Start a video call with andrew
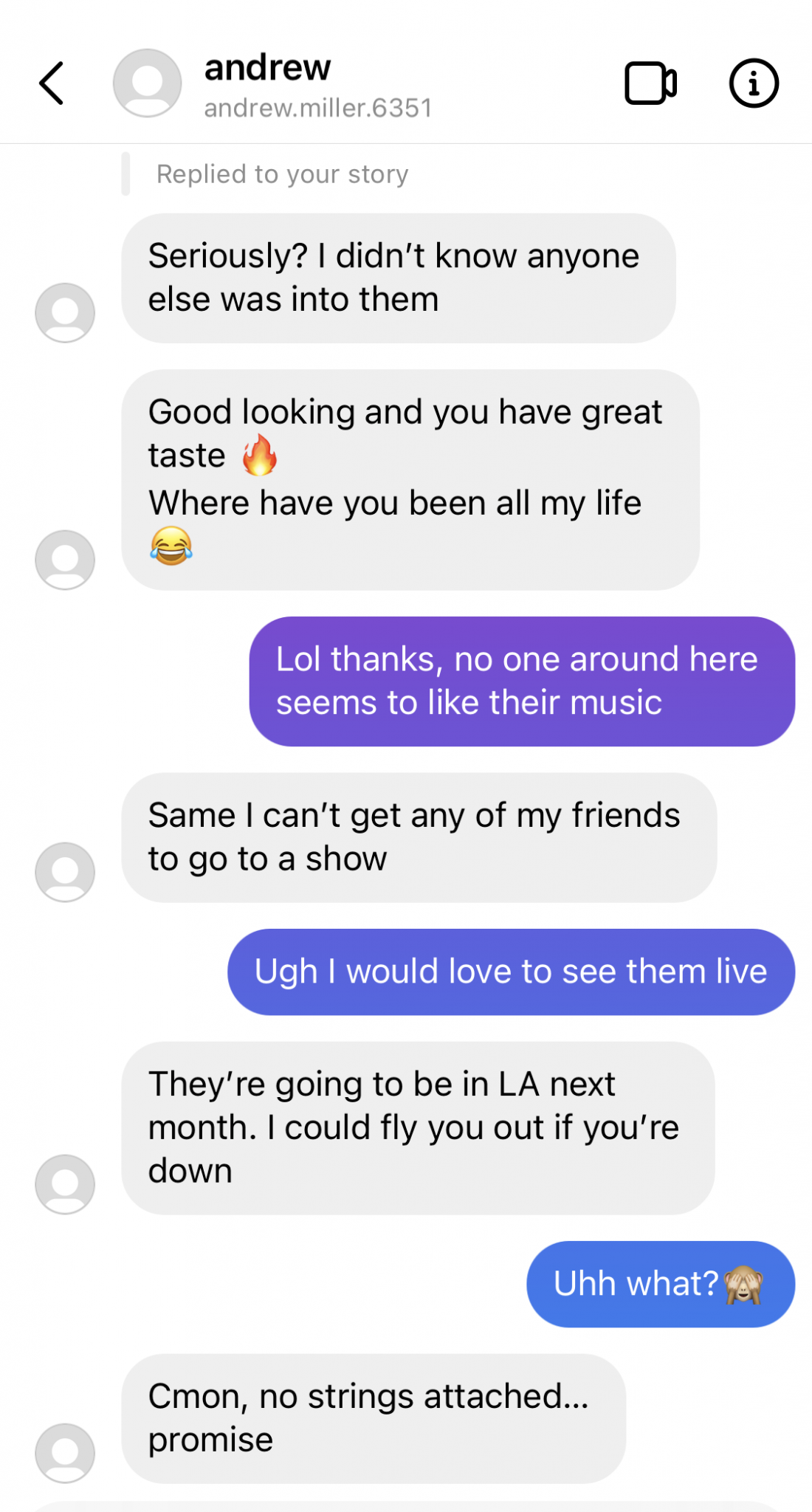 pos(650,83)
